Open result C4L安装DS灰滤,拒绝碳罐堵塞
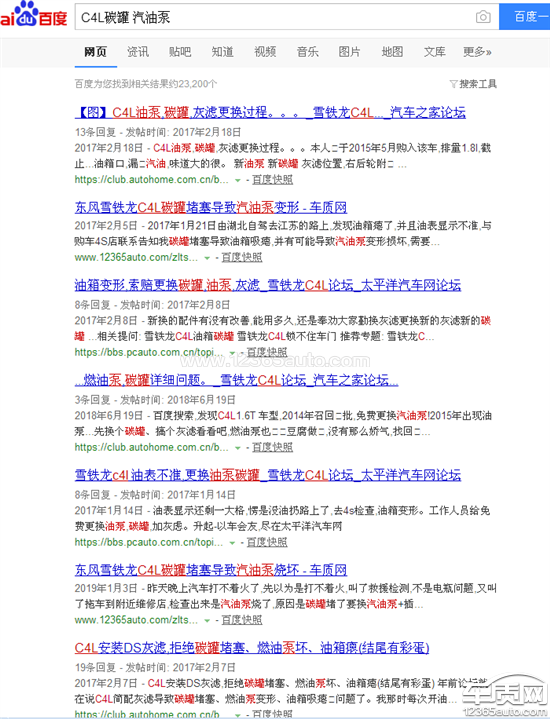550x719 pixels. click(252, 648)
